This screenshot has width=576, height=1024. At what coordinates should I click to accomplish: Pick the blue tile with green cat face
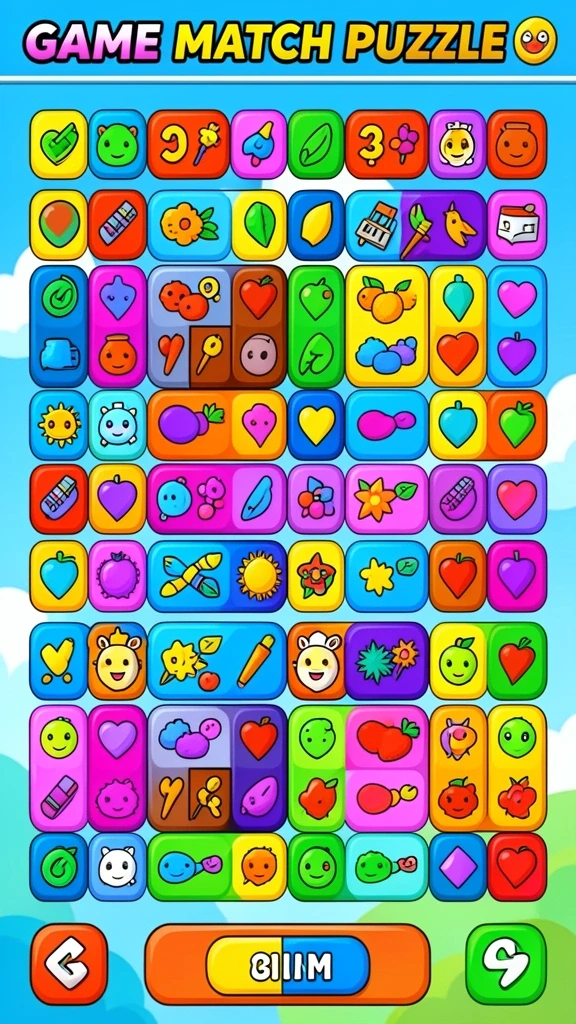point(118,144)
